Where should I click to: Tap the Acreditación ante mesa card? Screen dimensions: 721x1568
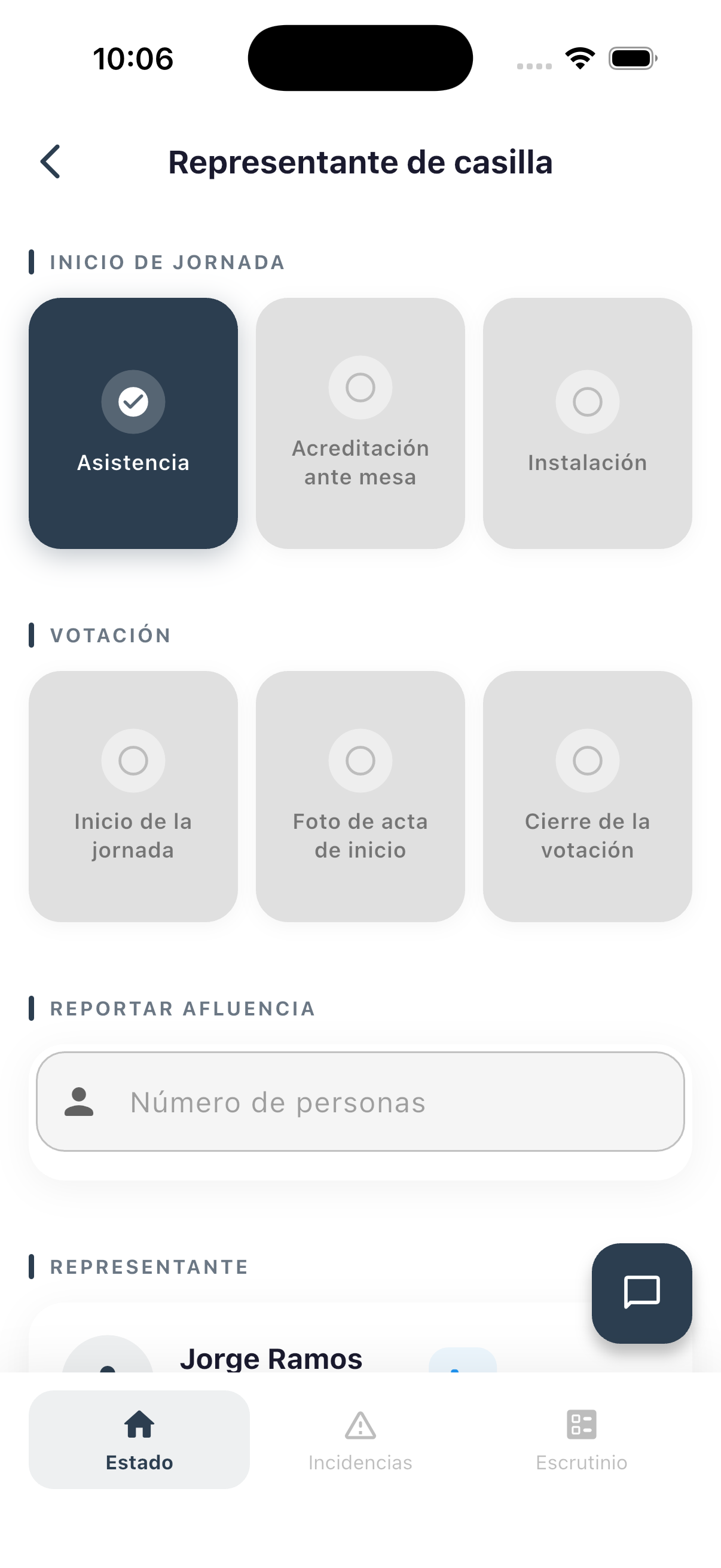[360, 422]
